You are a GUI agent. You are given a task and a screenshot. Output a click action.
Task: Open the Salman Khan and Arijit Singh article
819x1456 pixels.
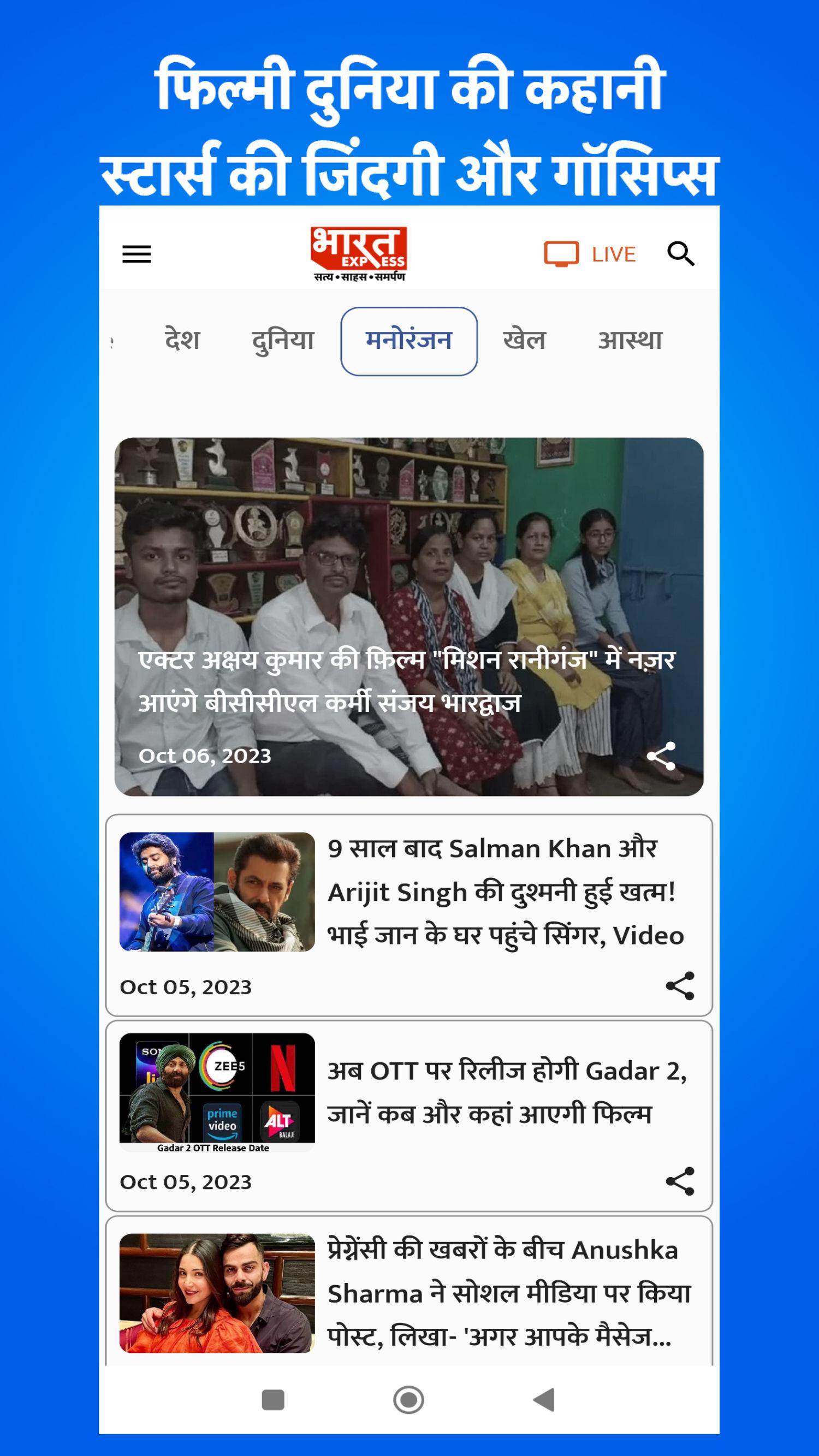click(408, 915)
